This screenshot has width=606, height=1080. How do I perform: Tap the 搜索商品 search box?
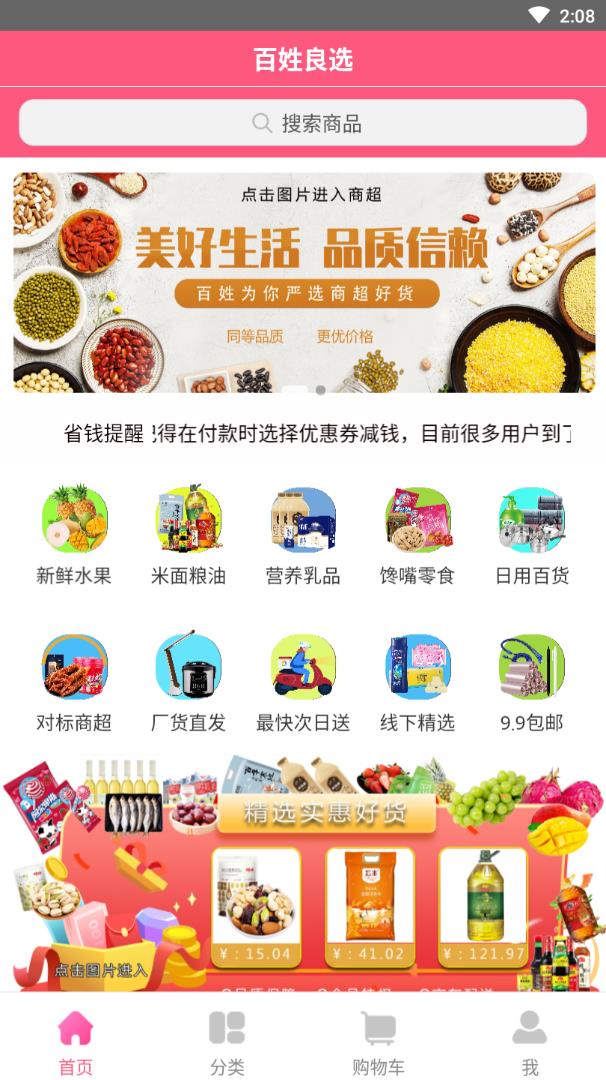click(x=303, y=123)
